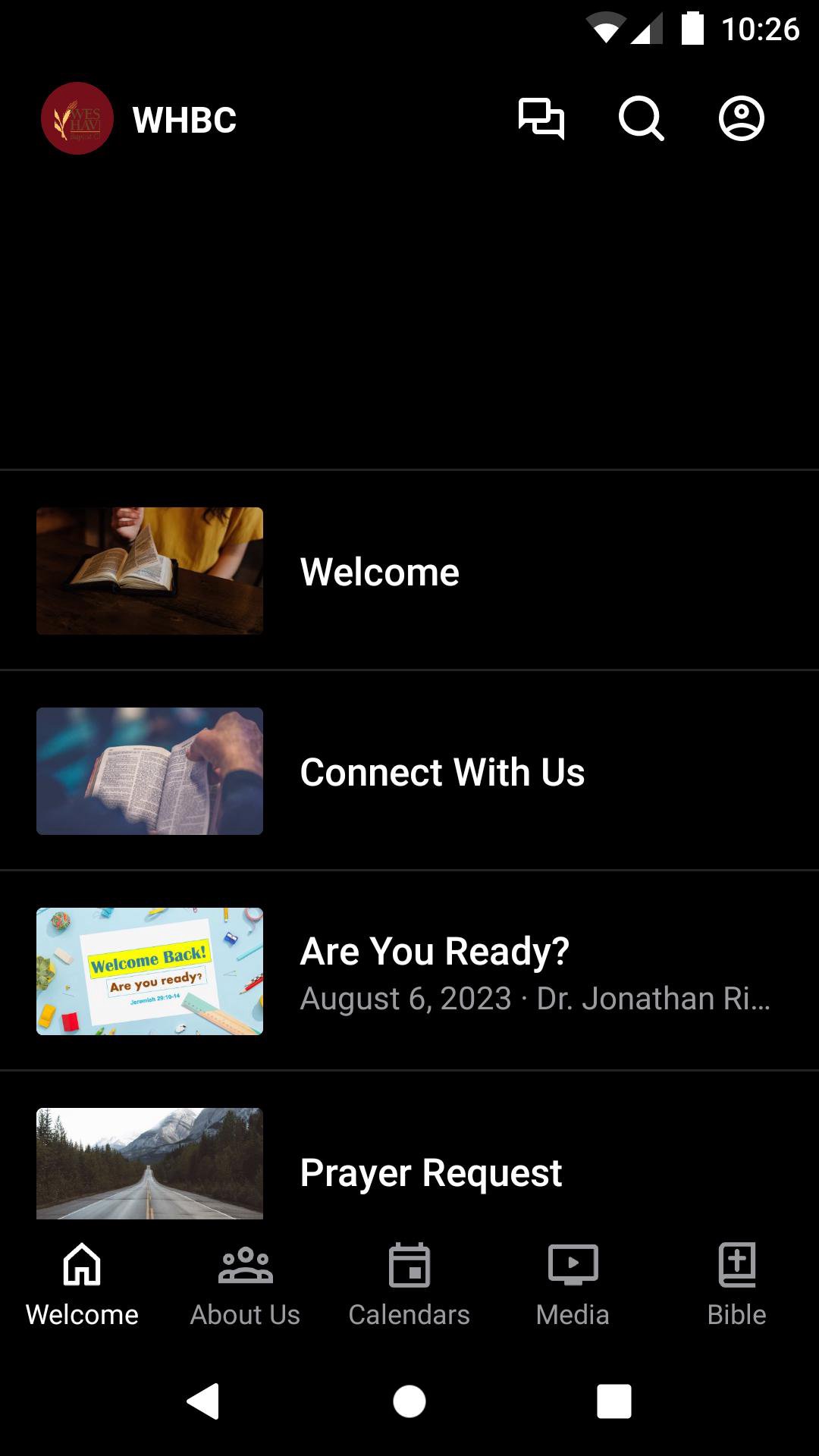Viewport: 819px width, 1456px height.
Task: Open the Are You Ready? sermon
Action: click(x=409, y=971)
